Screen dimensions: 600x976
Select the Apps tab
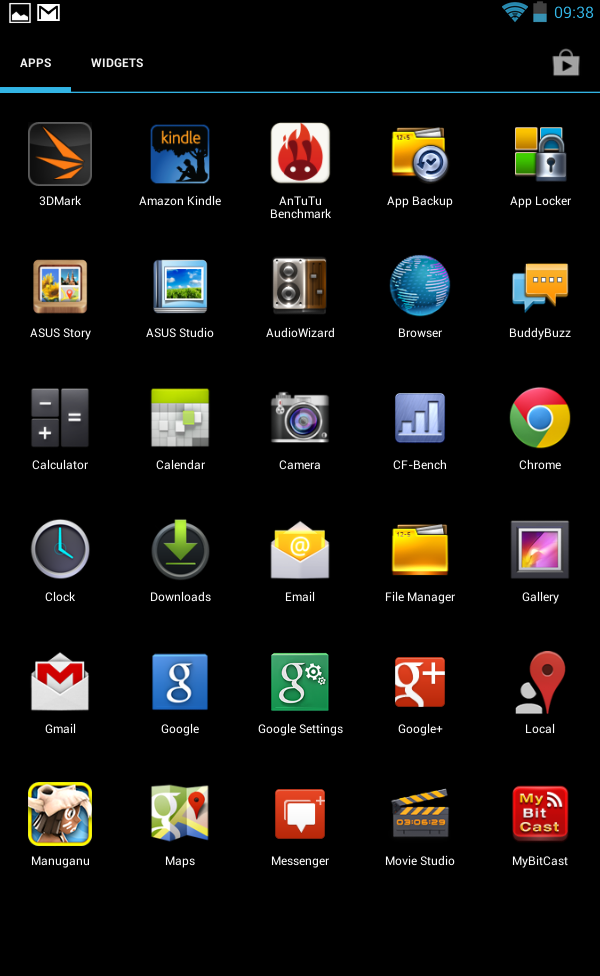point(36,63)
